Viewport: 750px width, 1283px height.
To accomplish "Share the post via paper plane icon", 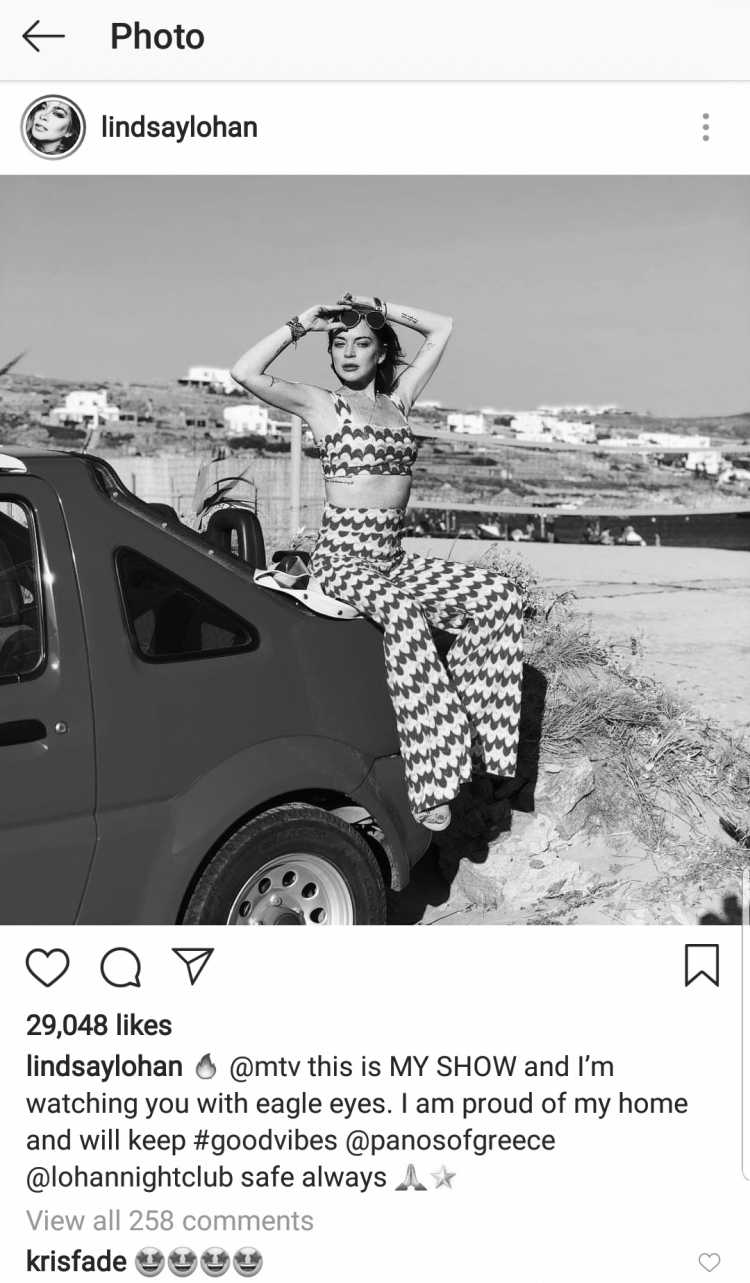I will [193, 966].
